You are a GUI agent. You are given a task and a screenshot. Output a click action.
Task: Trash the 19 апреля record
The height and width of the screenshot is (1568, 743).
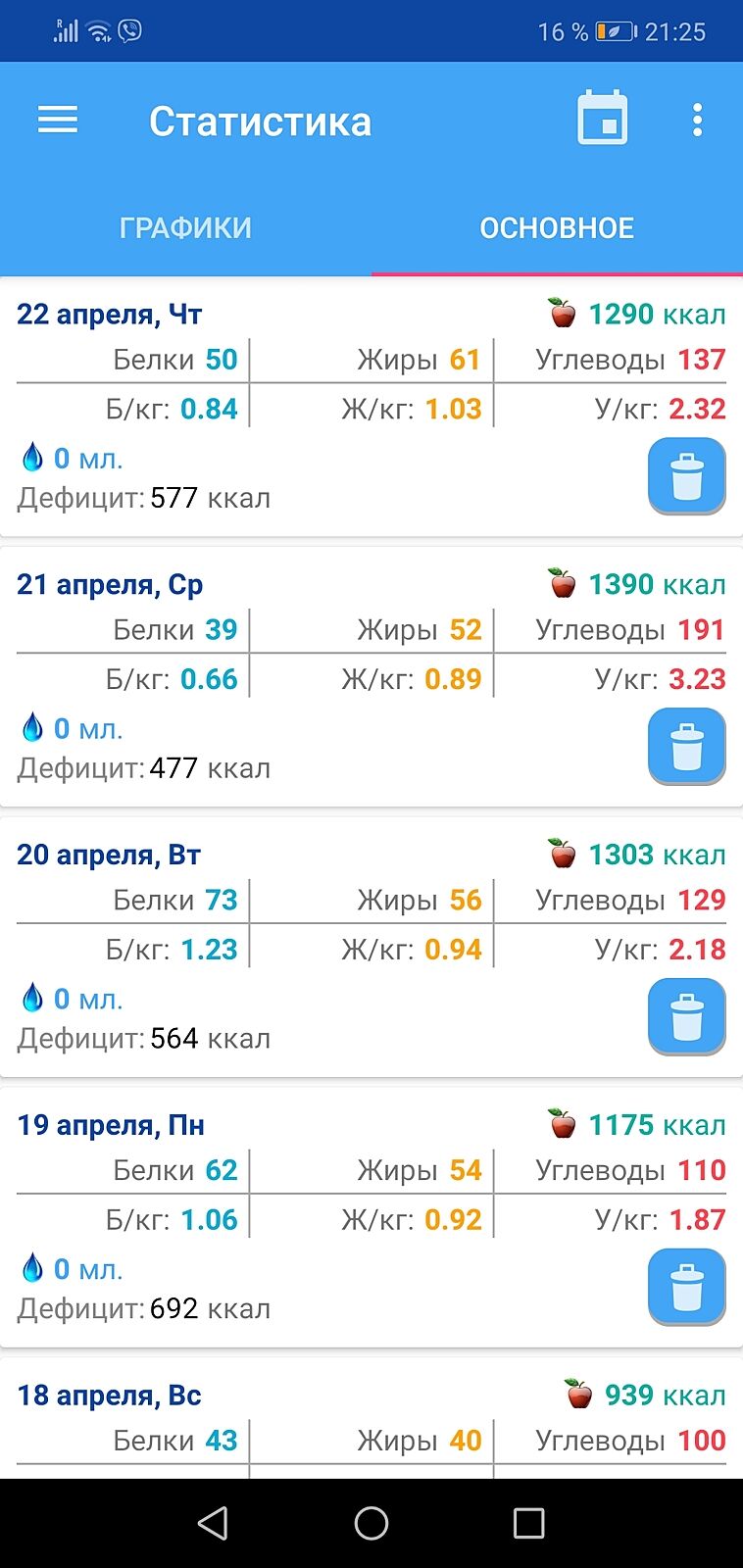(686, 1287)
